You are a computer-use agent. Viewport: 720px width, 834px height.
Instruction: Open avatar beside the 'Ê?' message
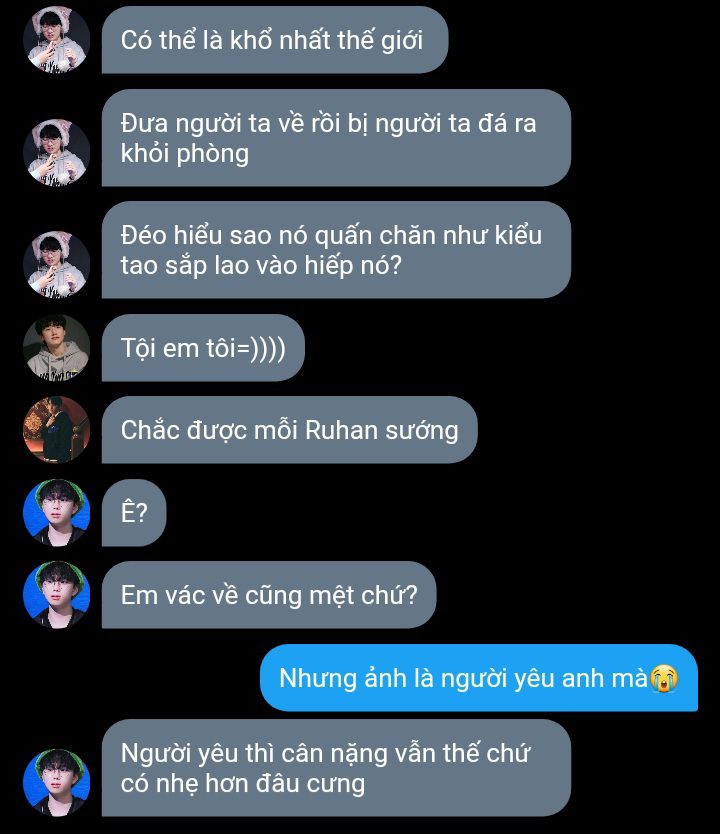57,513
